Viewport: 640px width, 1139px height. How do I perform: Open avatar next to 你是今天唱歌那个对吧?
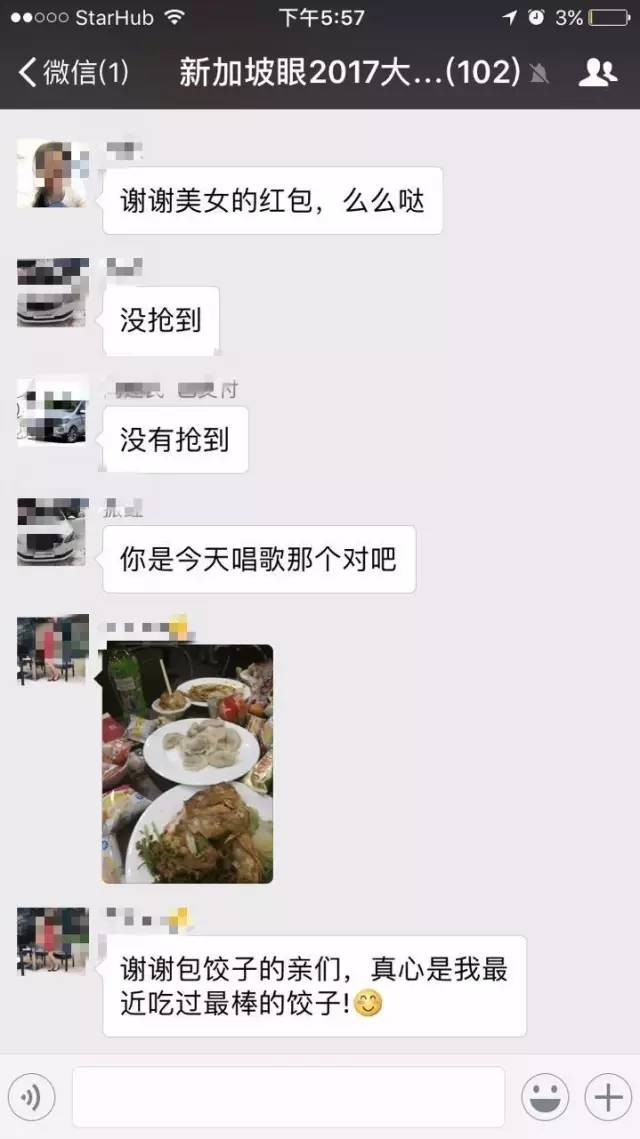point(52,531)
